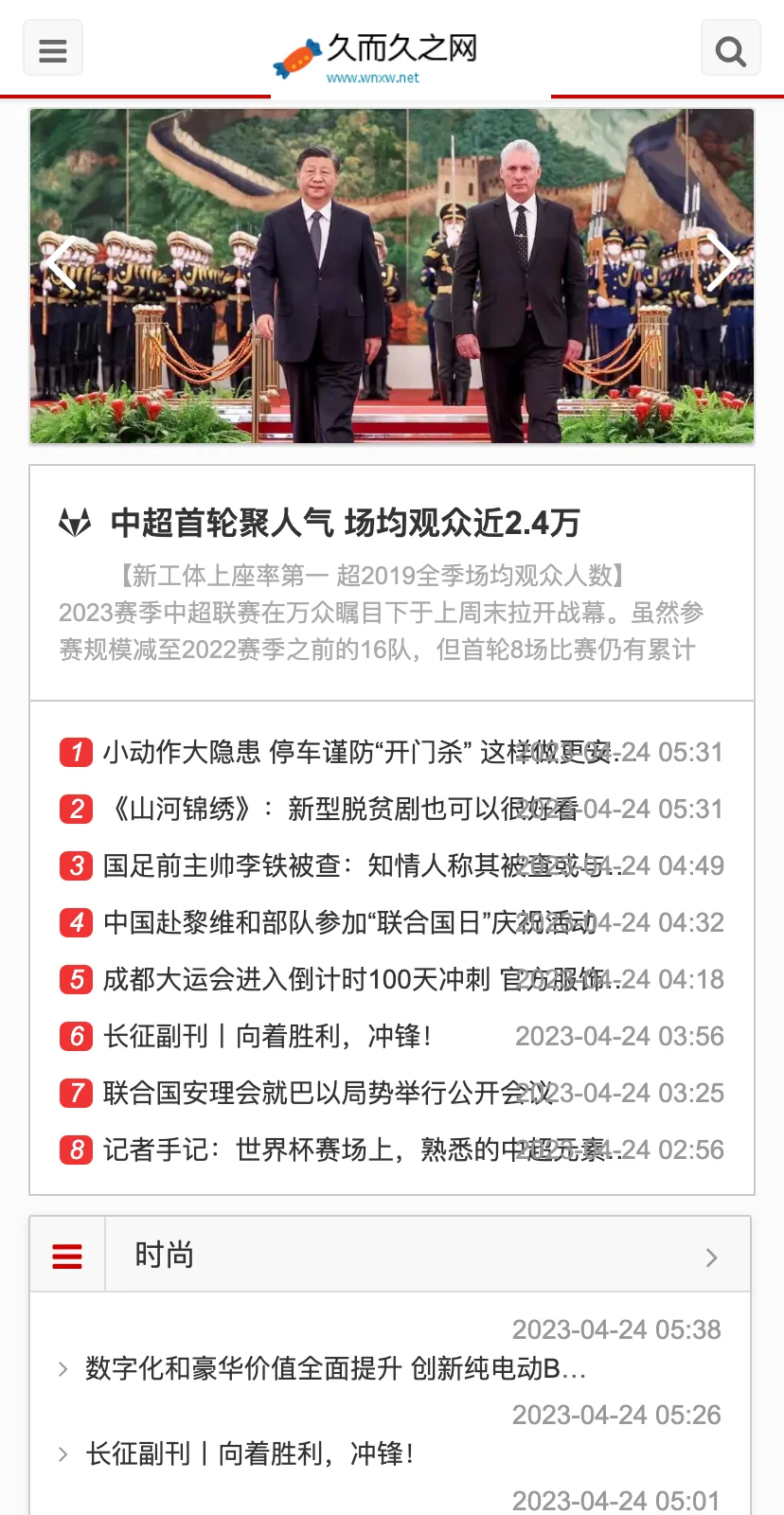The width and height of the screenshot is (784, 1515).
Task: Open ranked item 6 长征副刊 article
Action: click(267, 1036)
